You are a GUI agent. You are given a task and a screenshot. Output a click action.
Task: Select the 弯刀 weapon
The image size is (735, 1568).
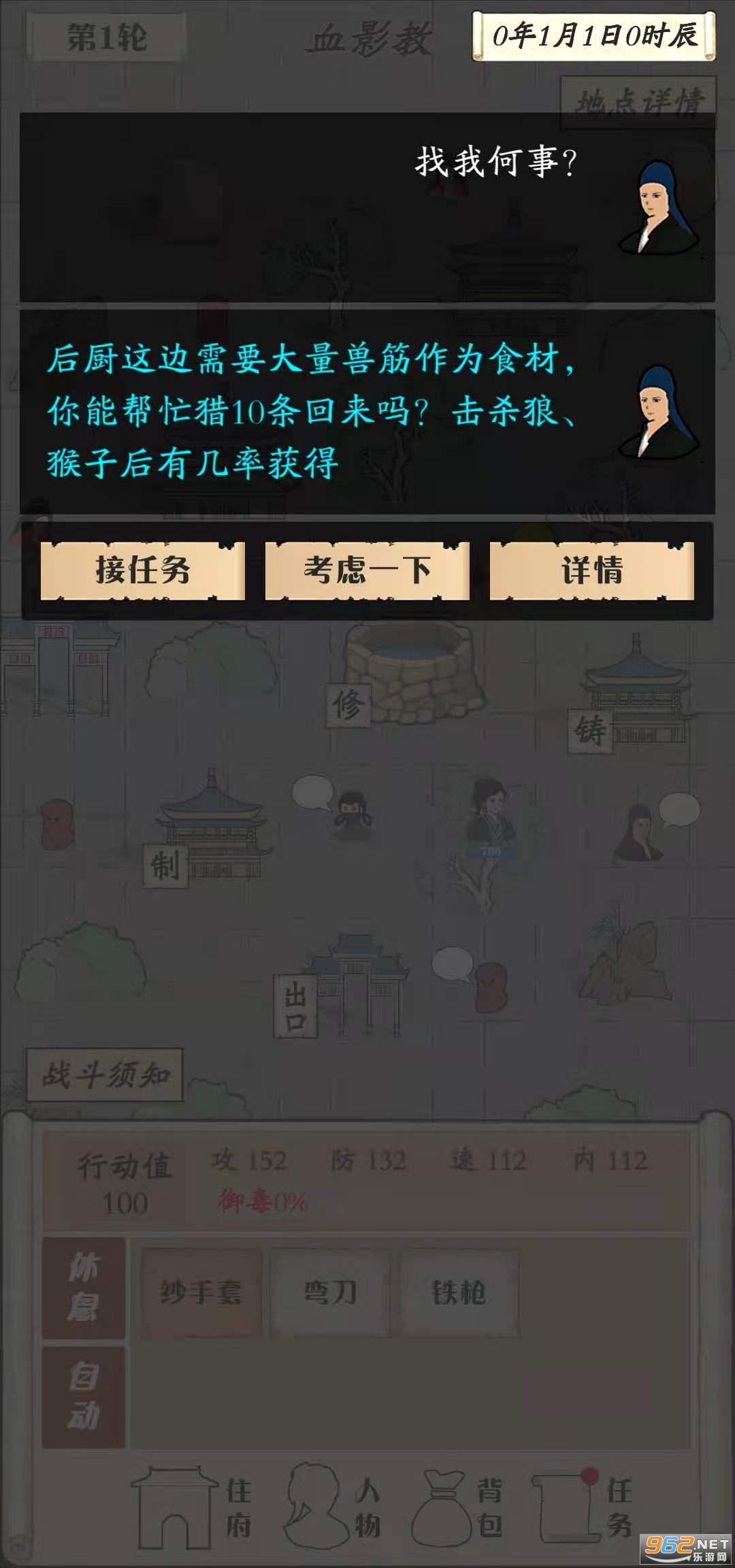click(x=330, y=1292)
